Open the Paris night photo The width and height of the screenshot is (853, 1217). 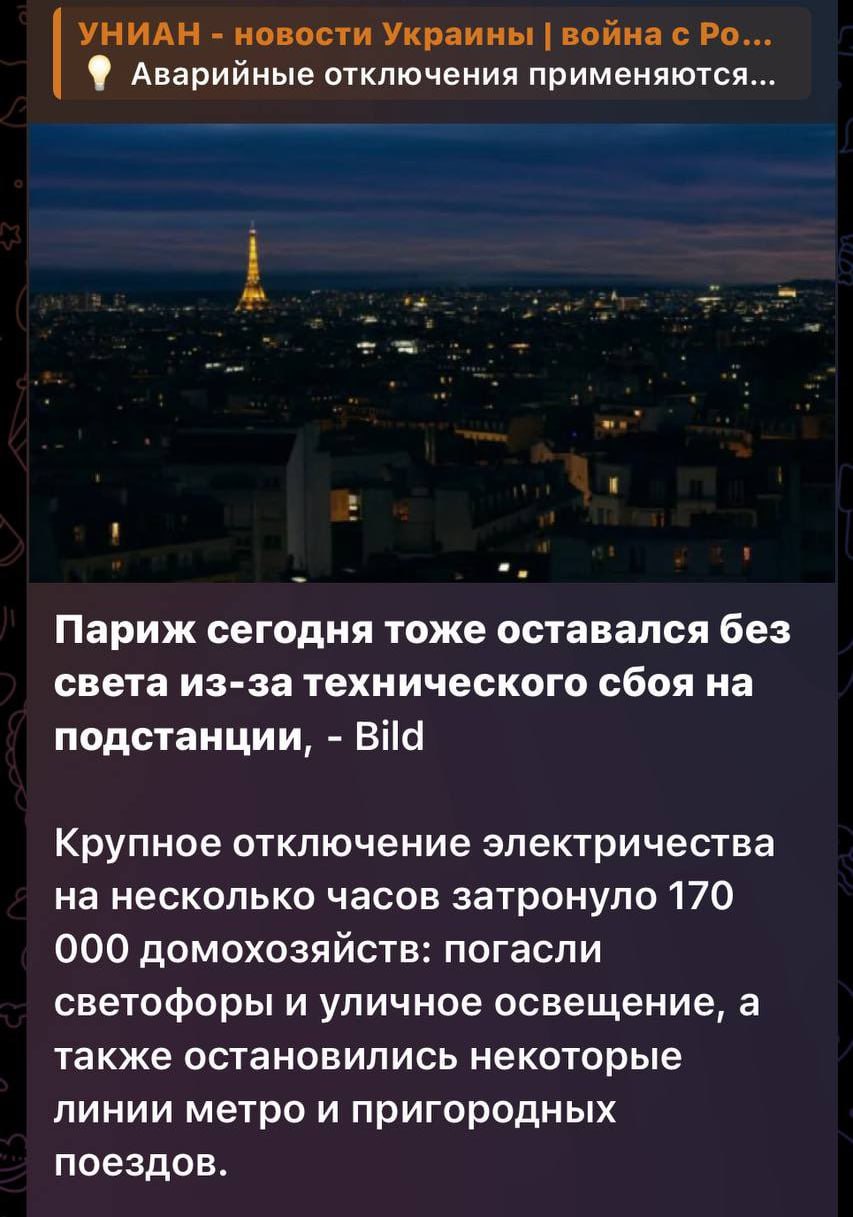click(x=432, y=352)
